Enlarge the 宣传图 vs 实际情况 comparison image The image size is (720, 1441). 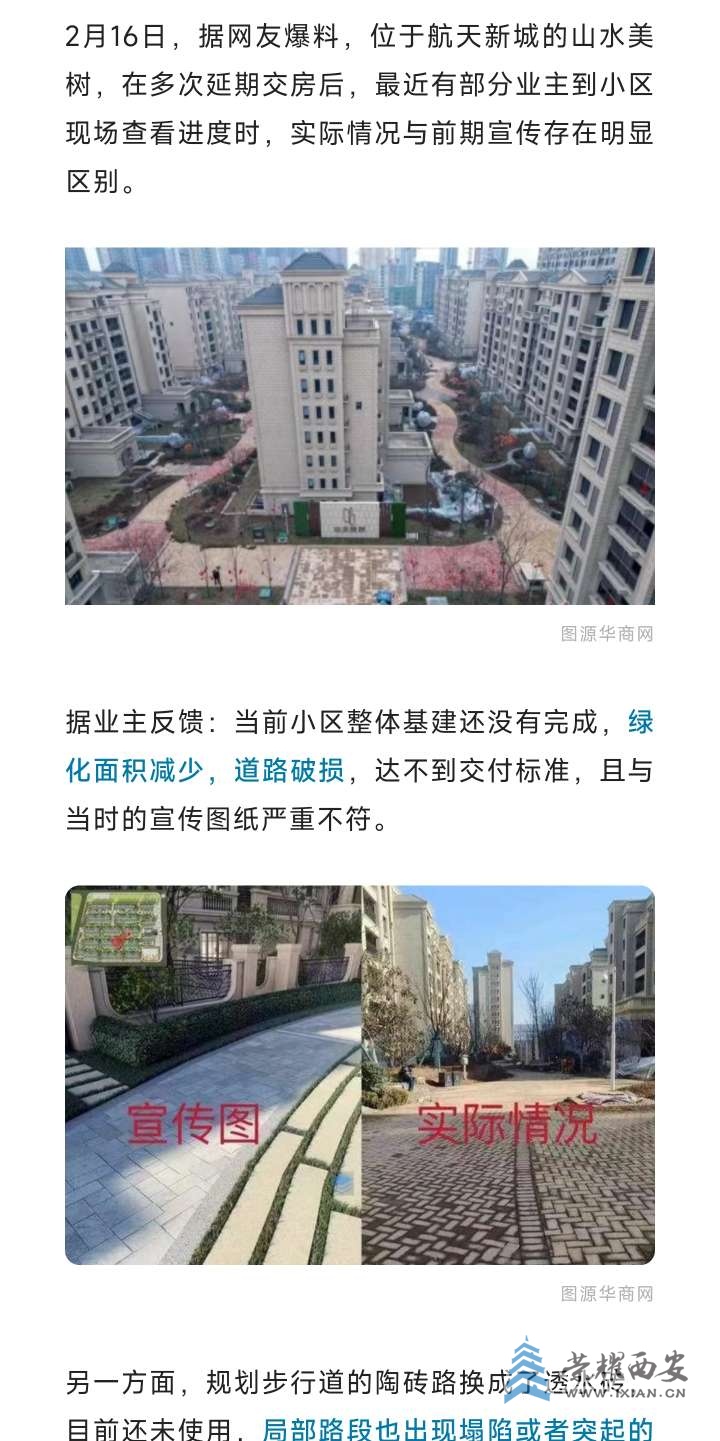coord(360,1075)
